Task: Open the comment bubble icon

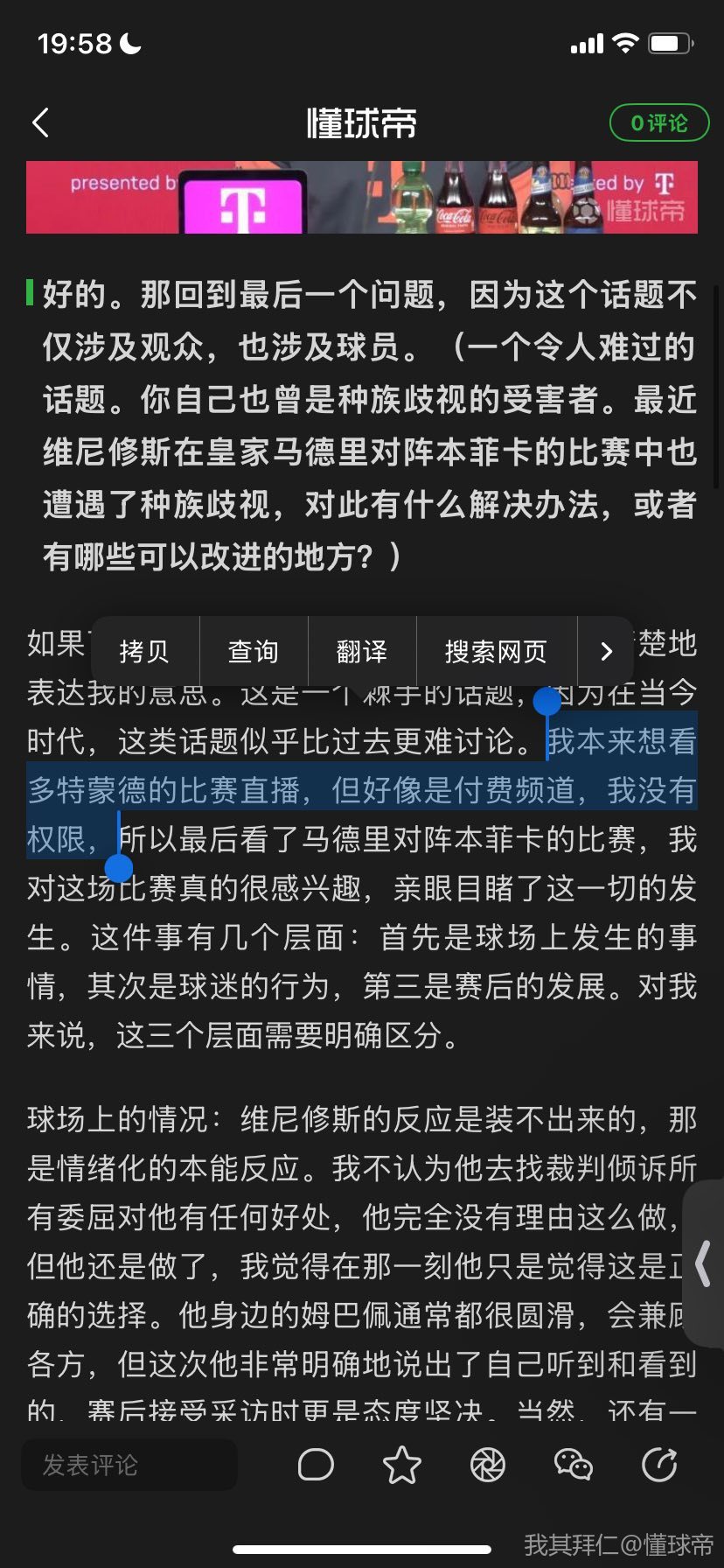Action: click(x=316, y=1465)
